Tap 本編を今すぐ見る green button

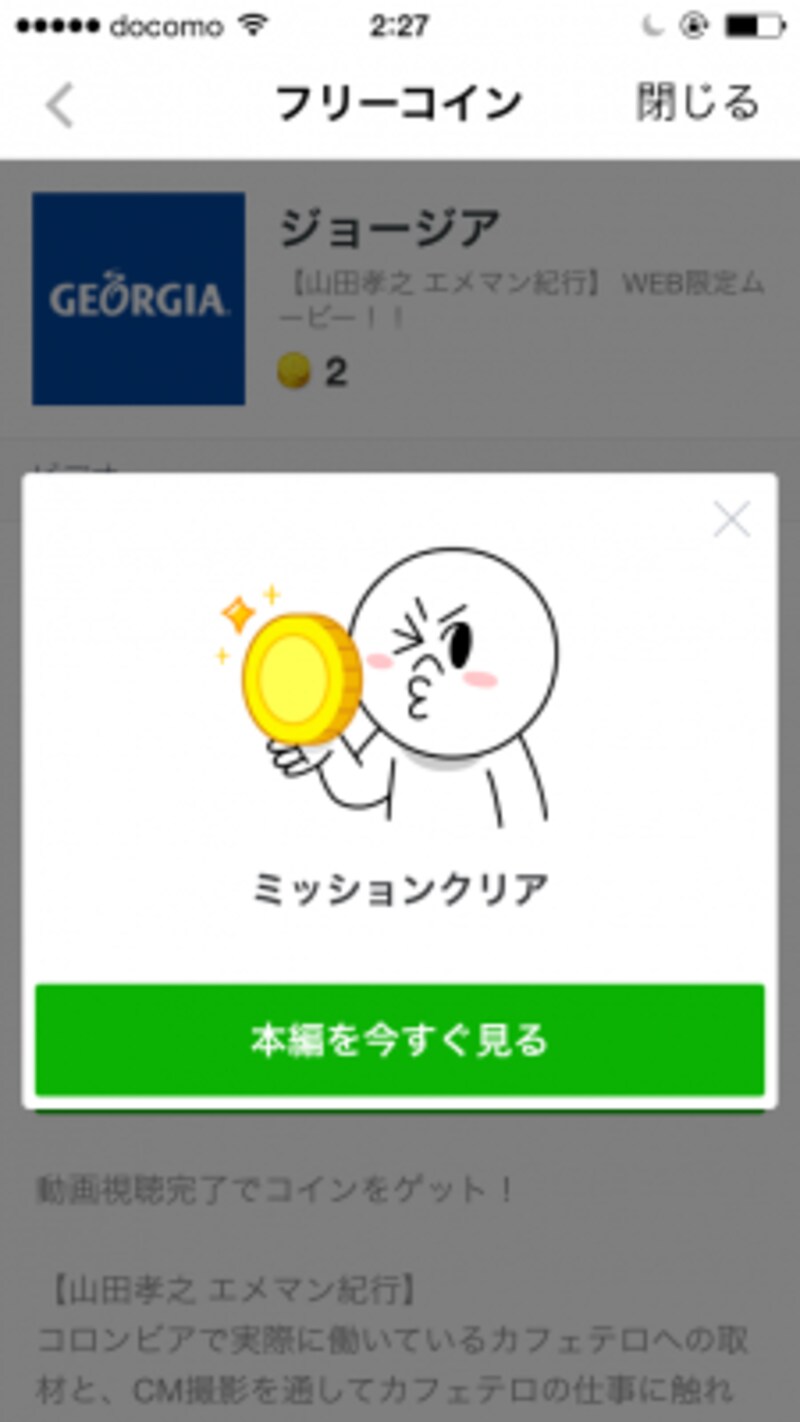point(400,1041)
